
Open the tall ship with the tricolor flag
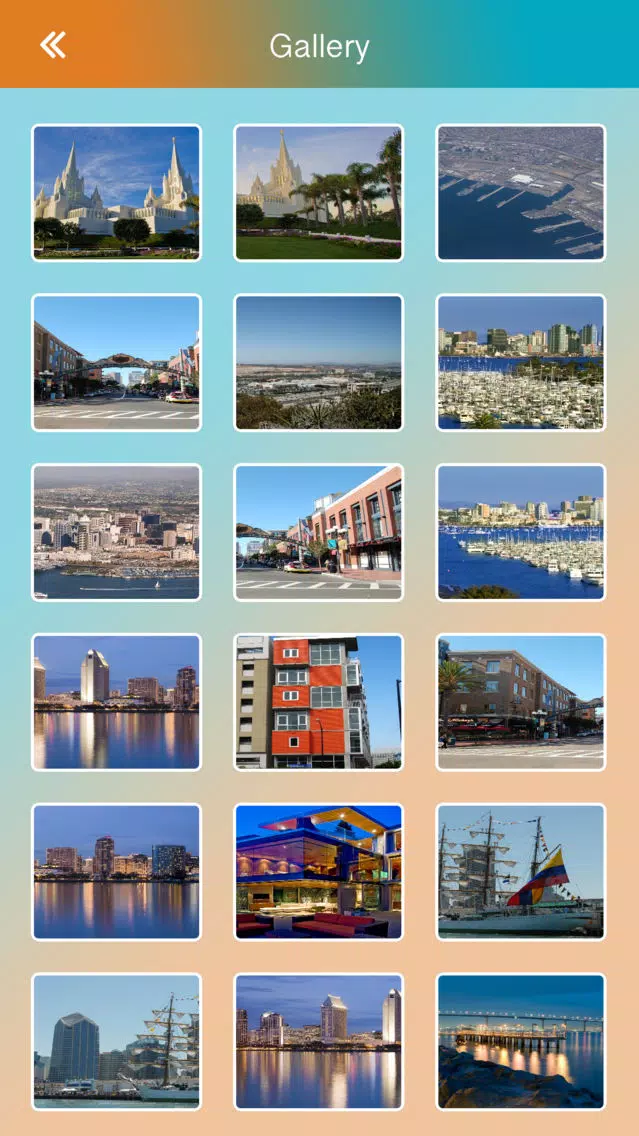pyautogui.click(x=521, y=872)
